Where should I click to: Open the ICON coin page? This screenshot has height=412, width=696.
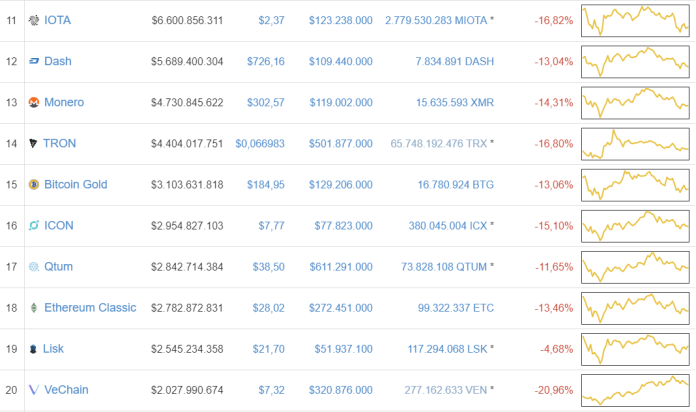(x=58, y=226)
